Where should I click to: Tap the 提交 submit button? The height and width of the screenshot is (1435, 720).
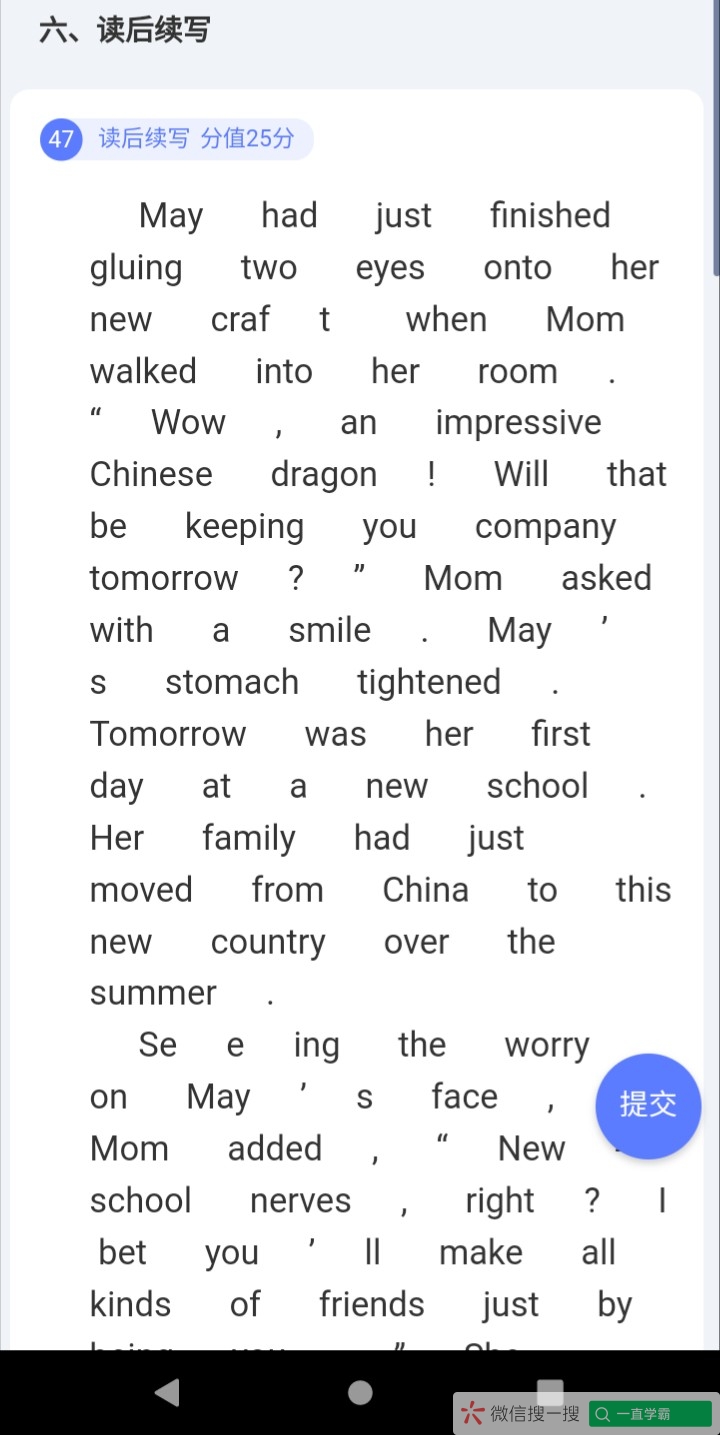pyautogui.click(x=648, y=1105)
